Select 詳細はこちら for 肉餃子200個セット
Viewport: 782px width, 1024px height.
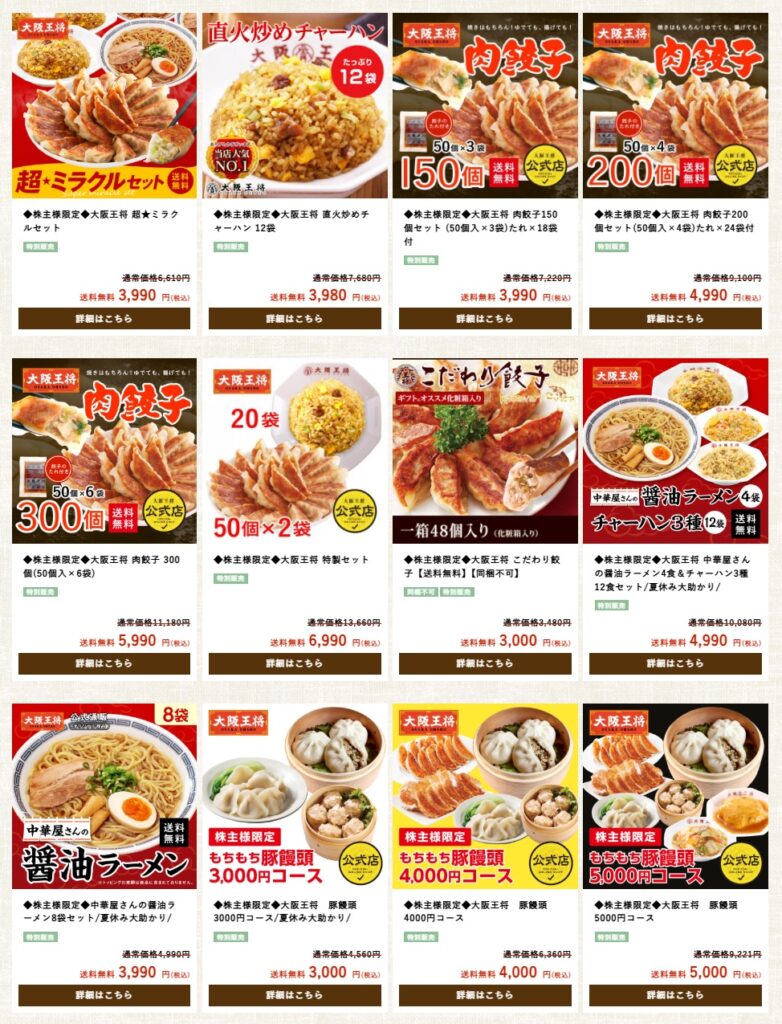[x=675, y=319]
